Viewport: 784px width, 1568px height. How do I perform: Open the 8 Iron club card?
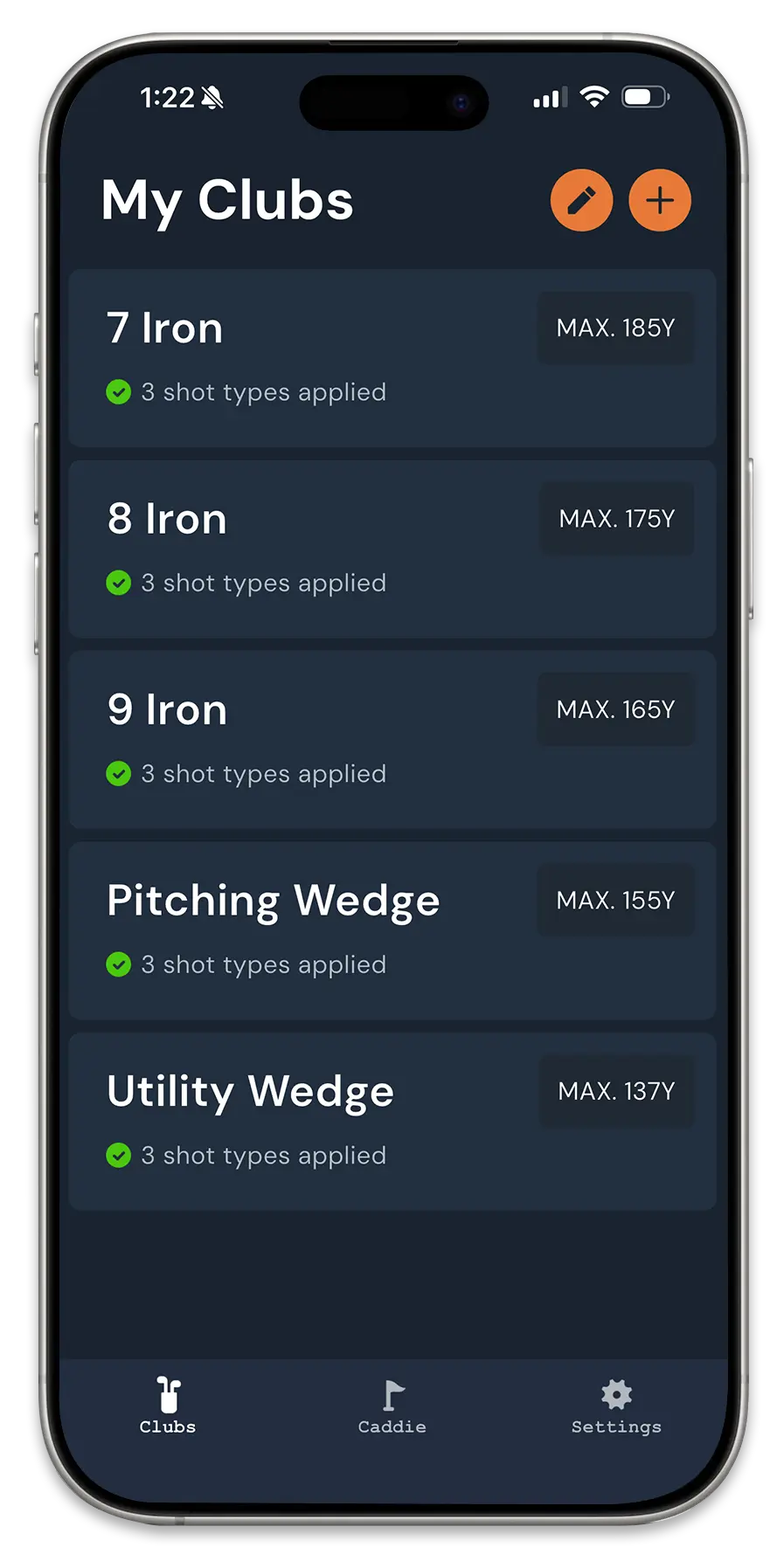pyautogui.click(x=392, y=549)
